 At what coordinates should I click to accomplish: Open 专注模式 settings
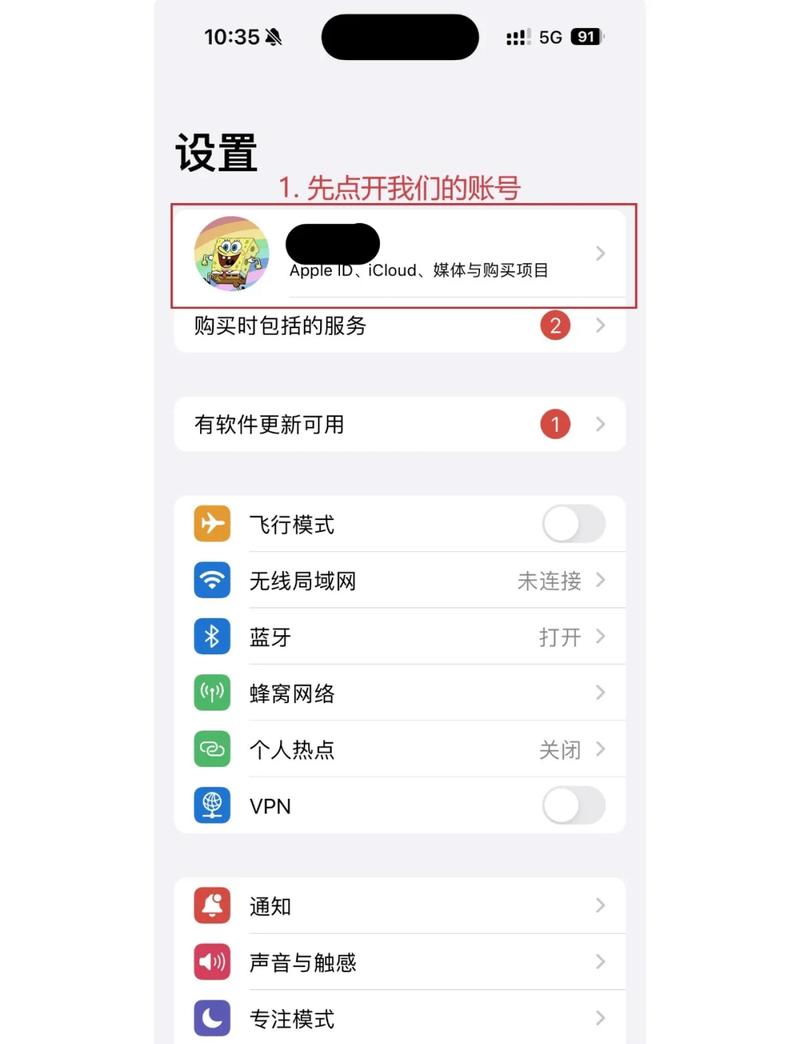(400, 1019)
